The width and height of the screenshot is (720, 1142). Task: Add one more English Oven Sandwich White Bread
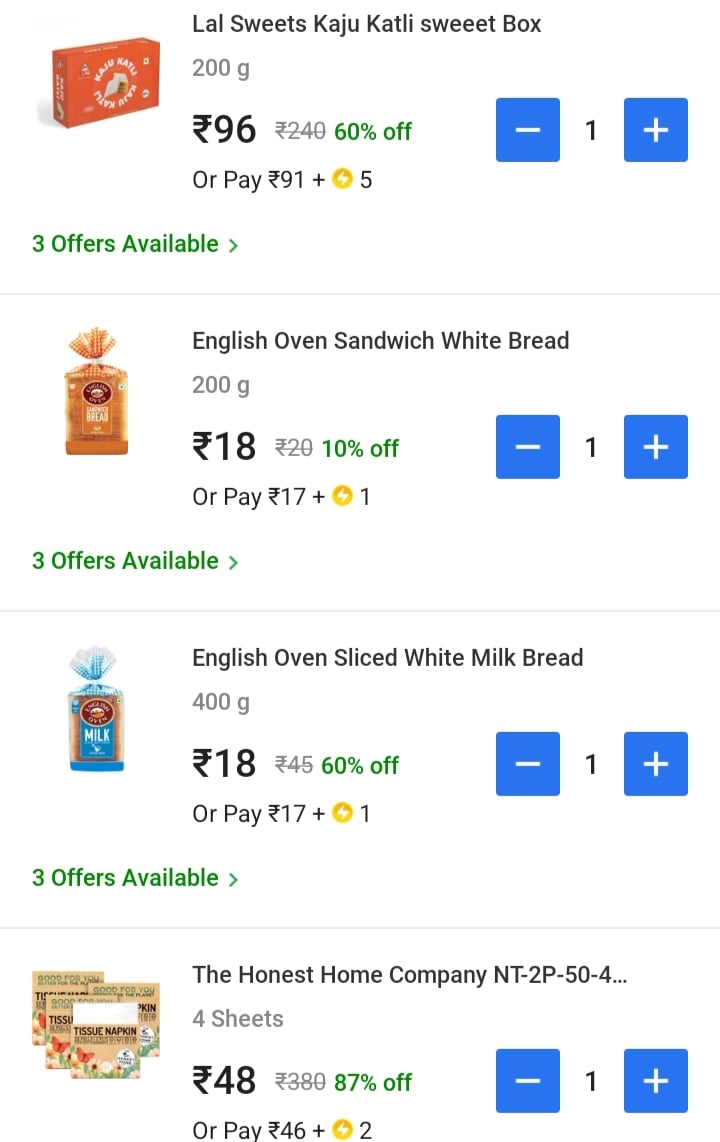click(x=655, y=447)
